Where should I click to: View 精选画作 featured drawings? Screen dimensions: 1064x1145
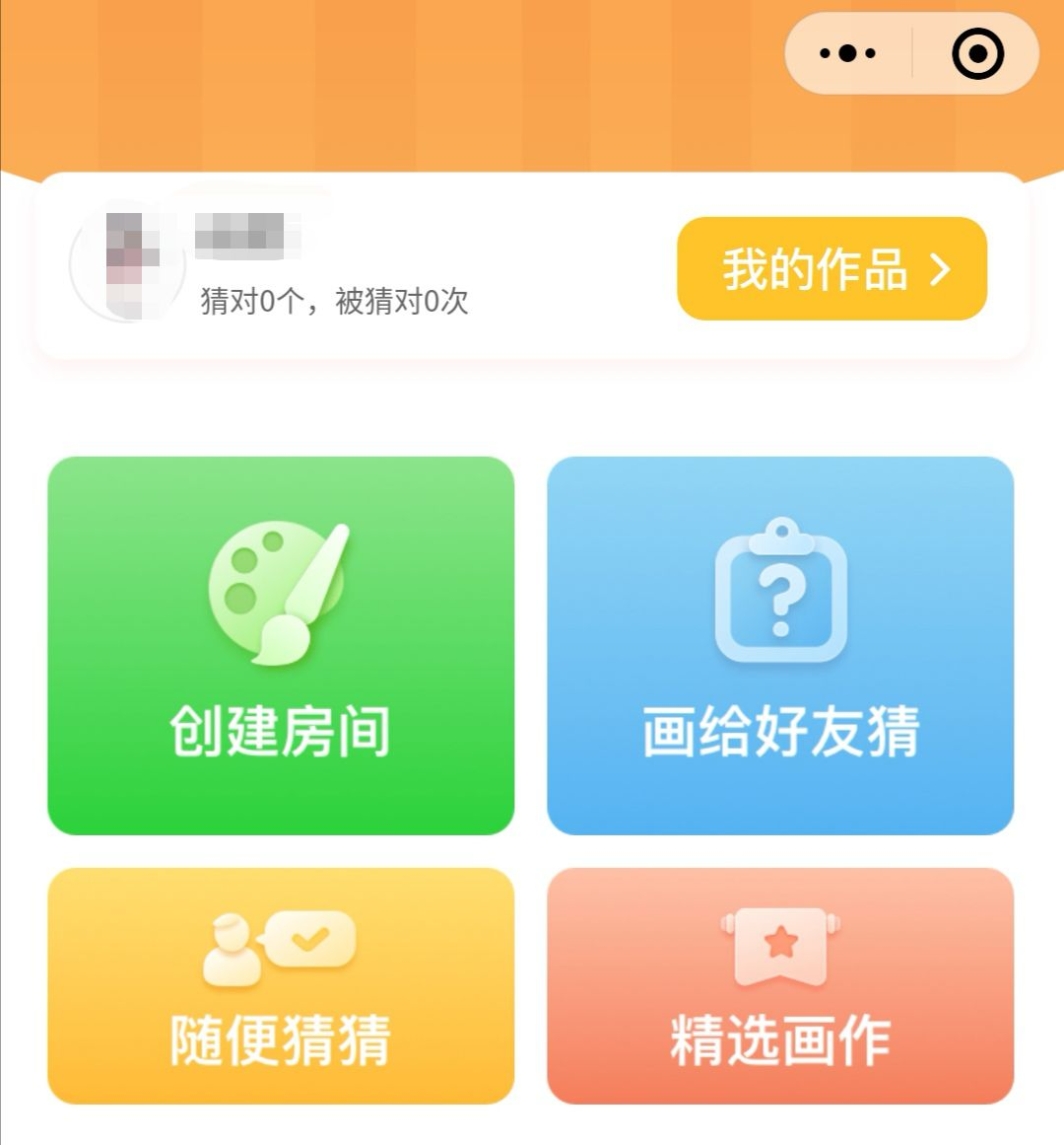point(780,985)
